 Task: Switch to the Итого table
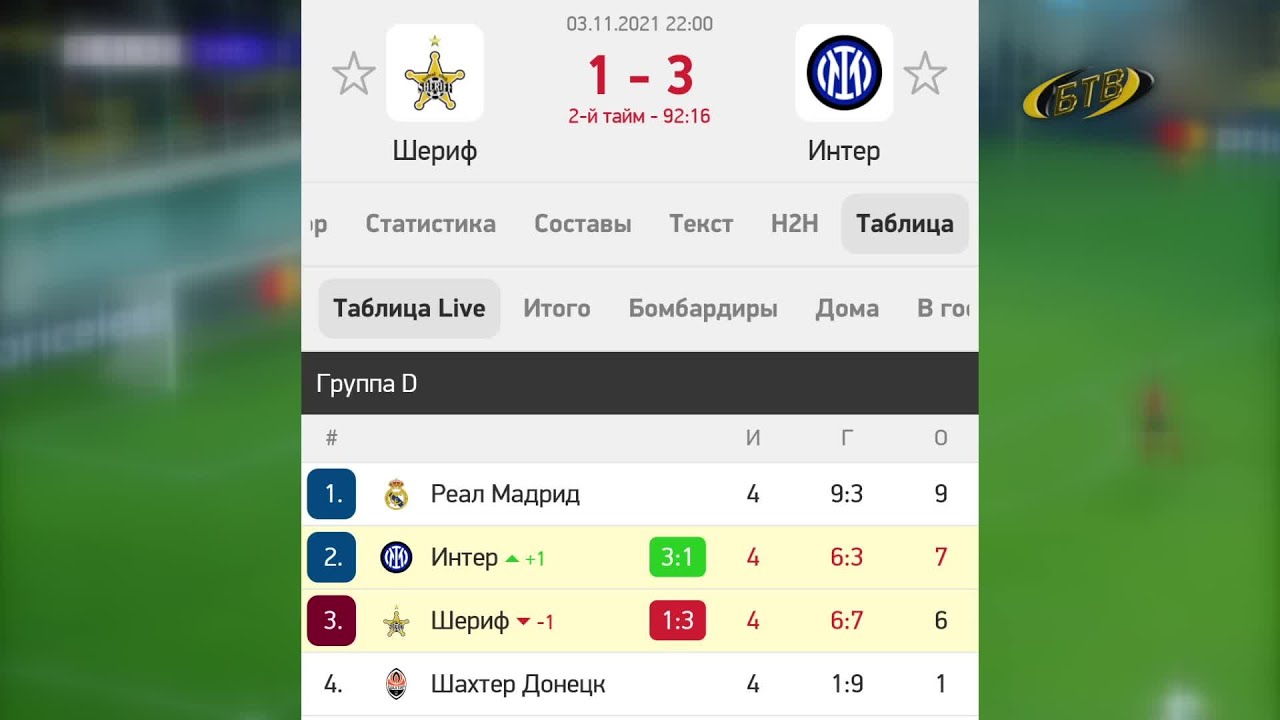pos(556,308)
